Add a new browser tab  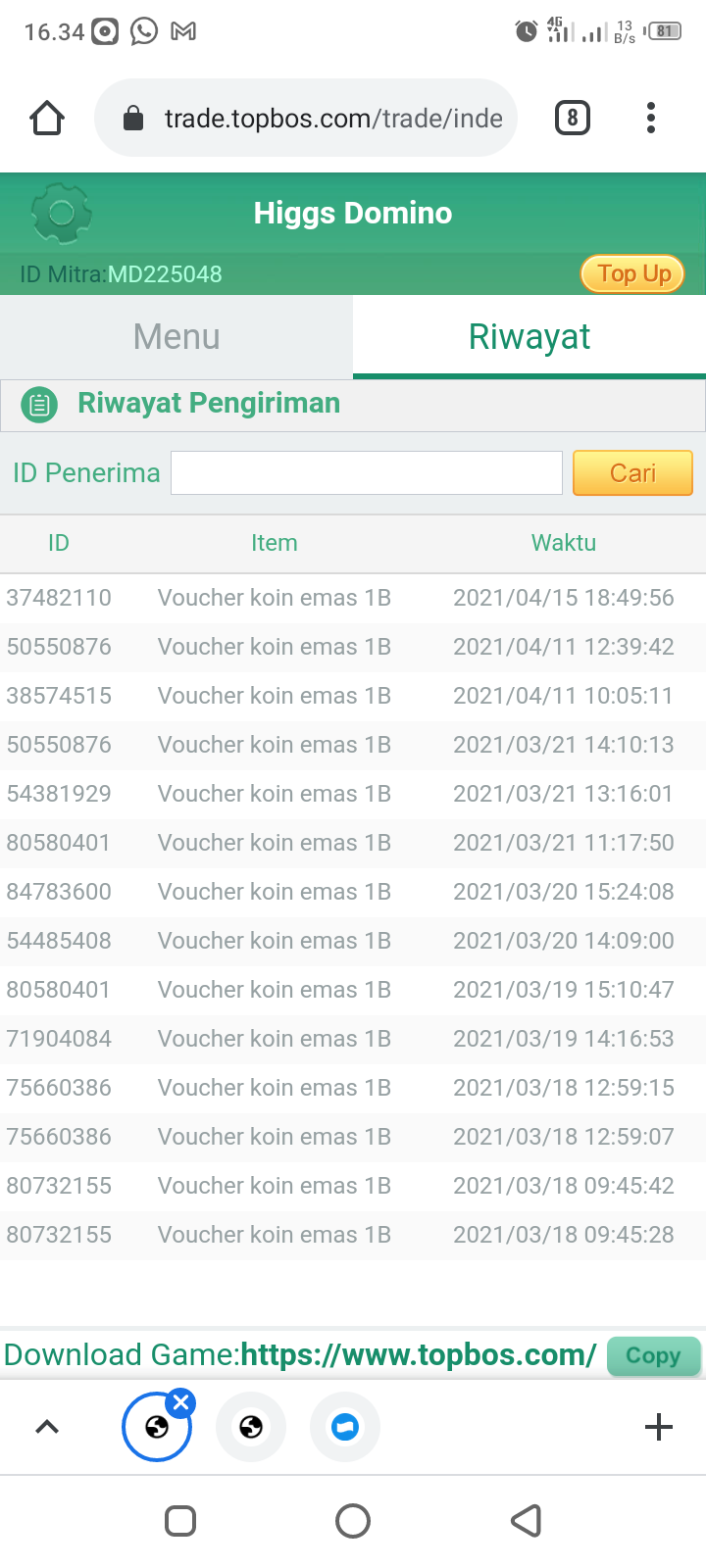tap(659, 1427)
